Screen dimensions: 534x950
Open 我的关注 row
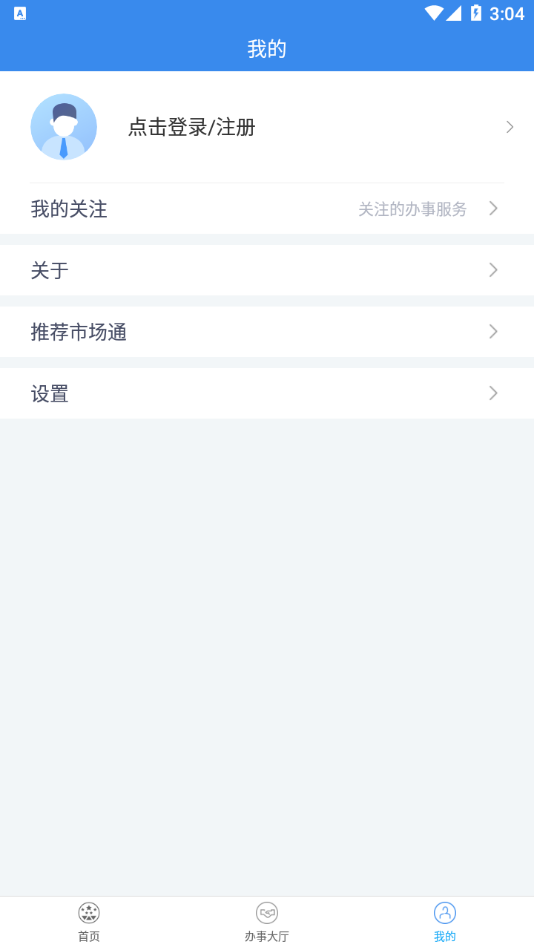click(267, 209)
